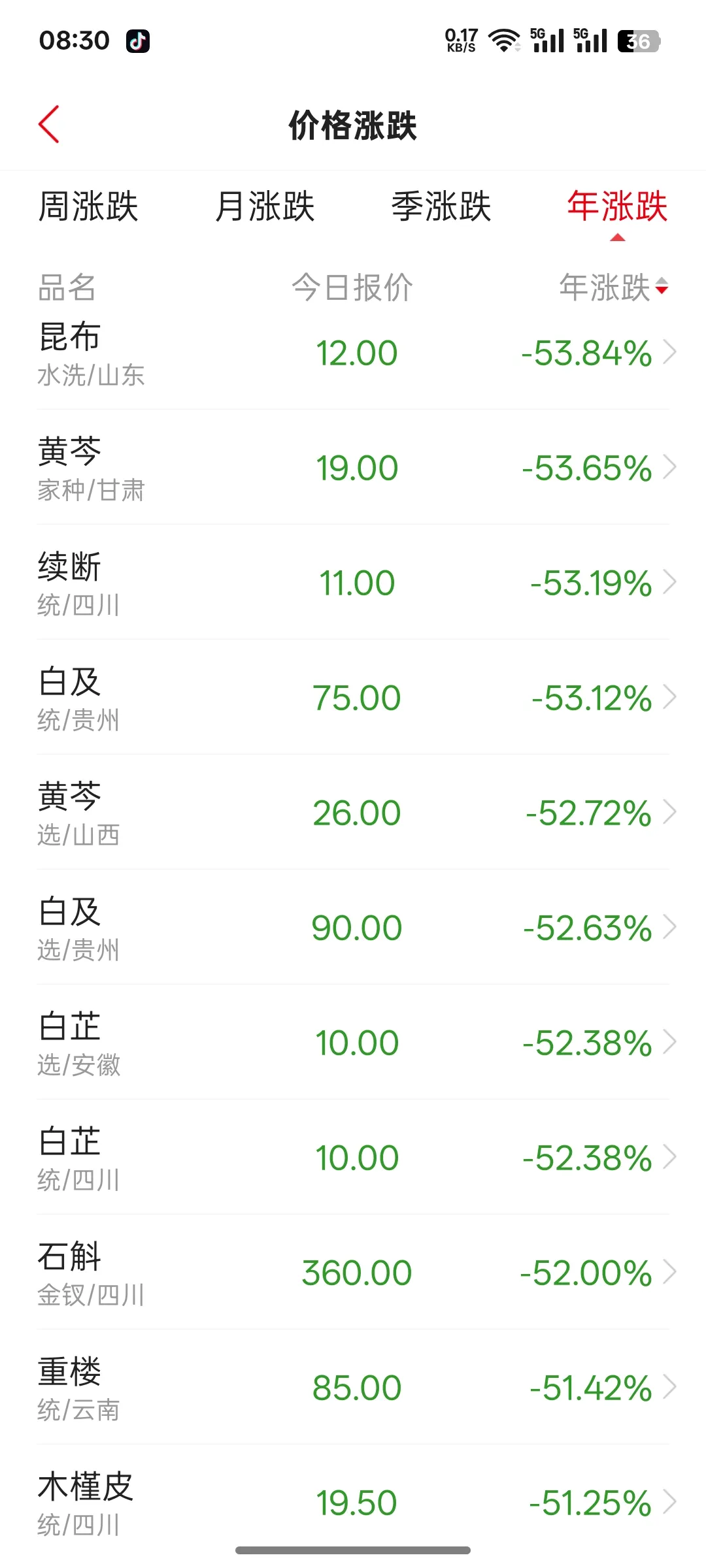The height and width of the screenshot is (1568, 706).
Task: View 续断 统/四川 price trend
Action: (353, 582)
